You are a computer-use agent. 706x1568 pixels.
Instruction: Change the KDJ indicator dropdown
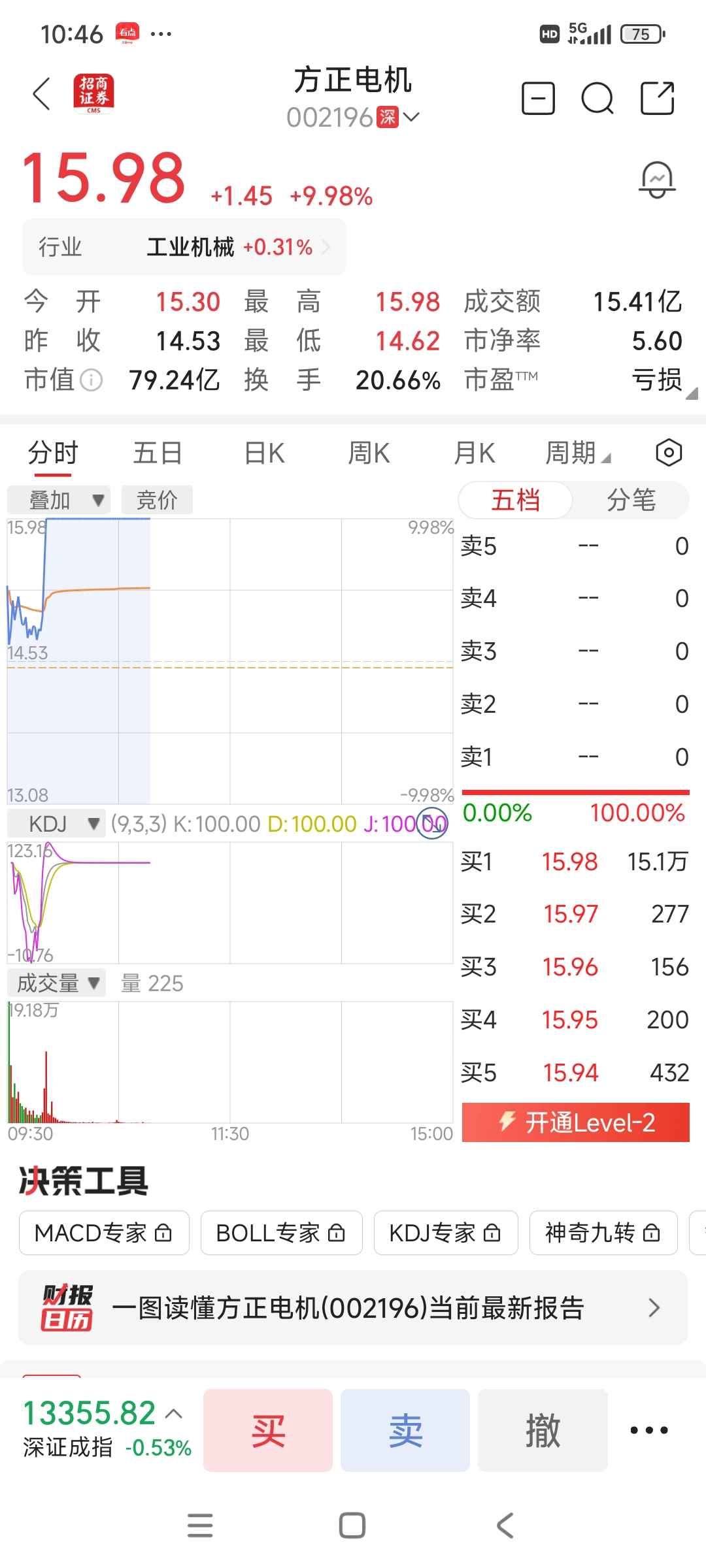[56, 824]
